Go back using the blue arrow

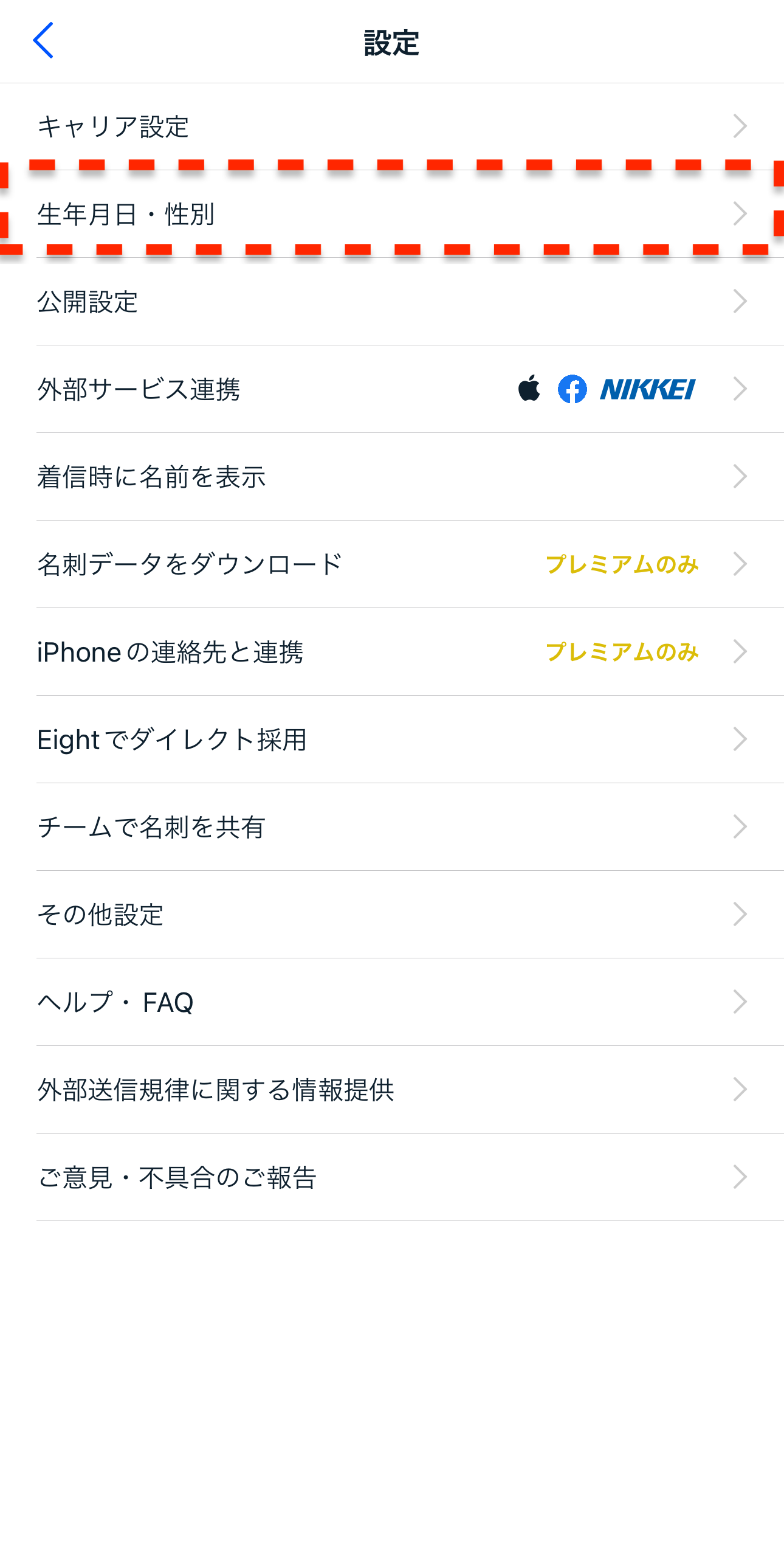click(x=43, y=41)
